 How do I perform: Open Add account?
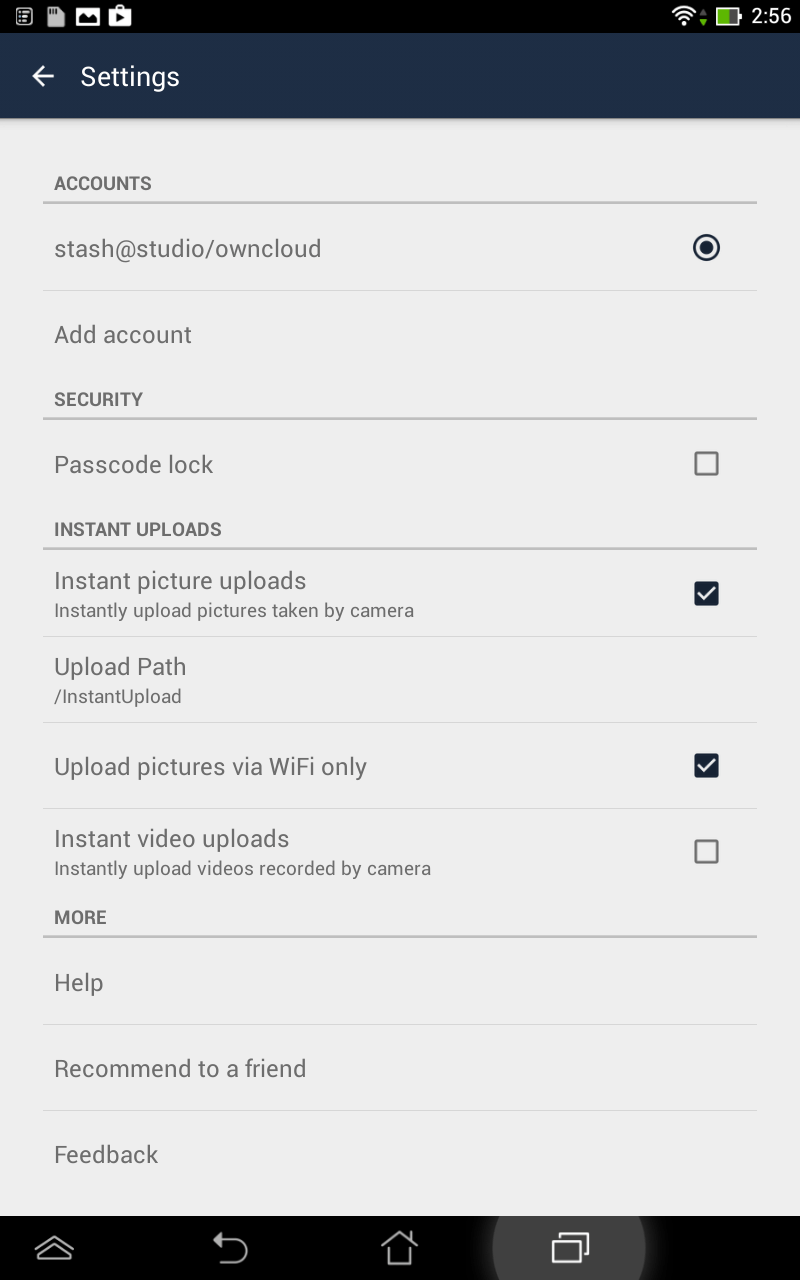click(400, 335)
